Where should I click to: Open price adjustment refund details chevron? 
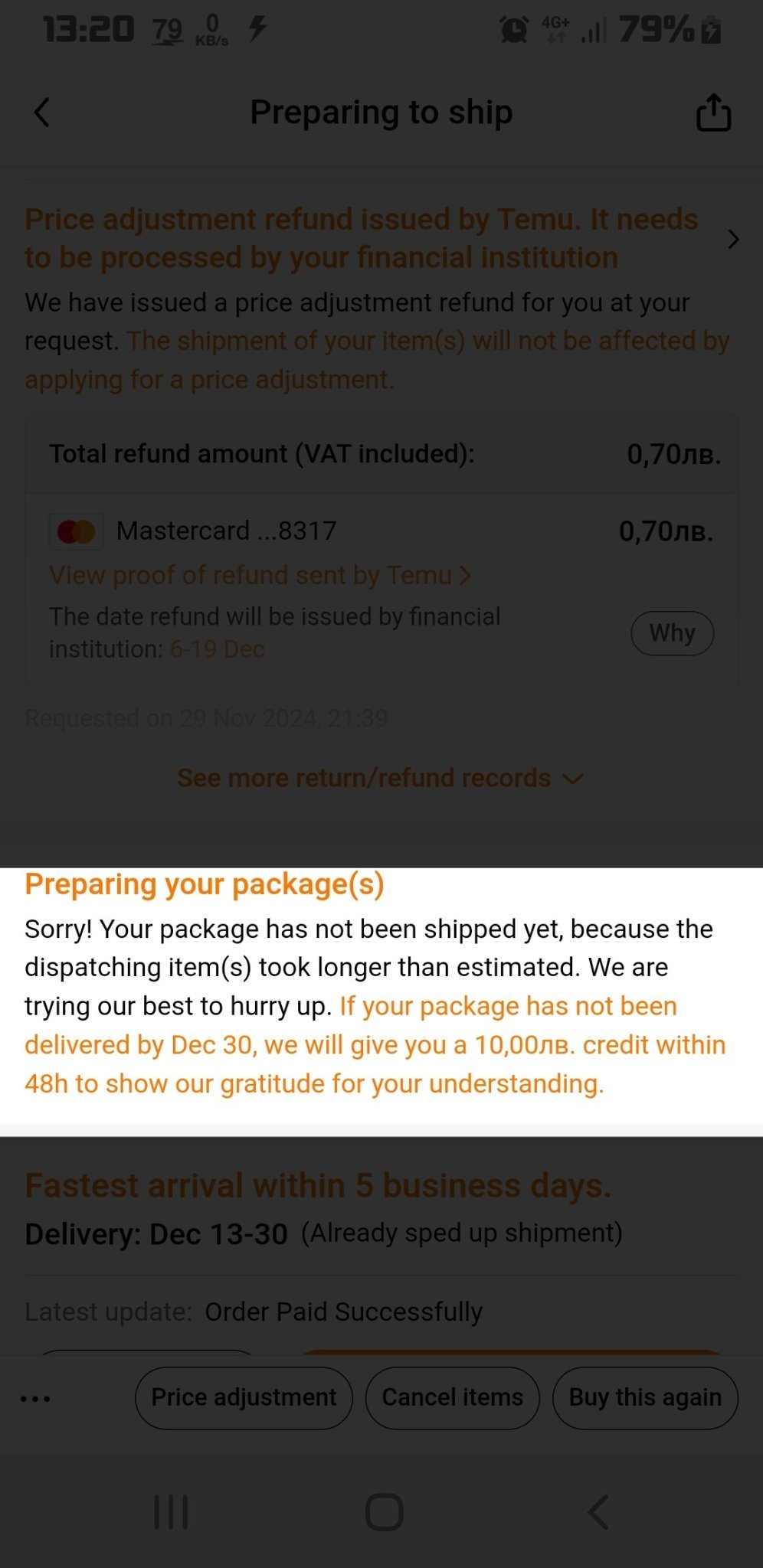pyautogui.click(x=733, y=240)
